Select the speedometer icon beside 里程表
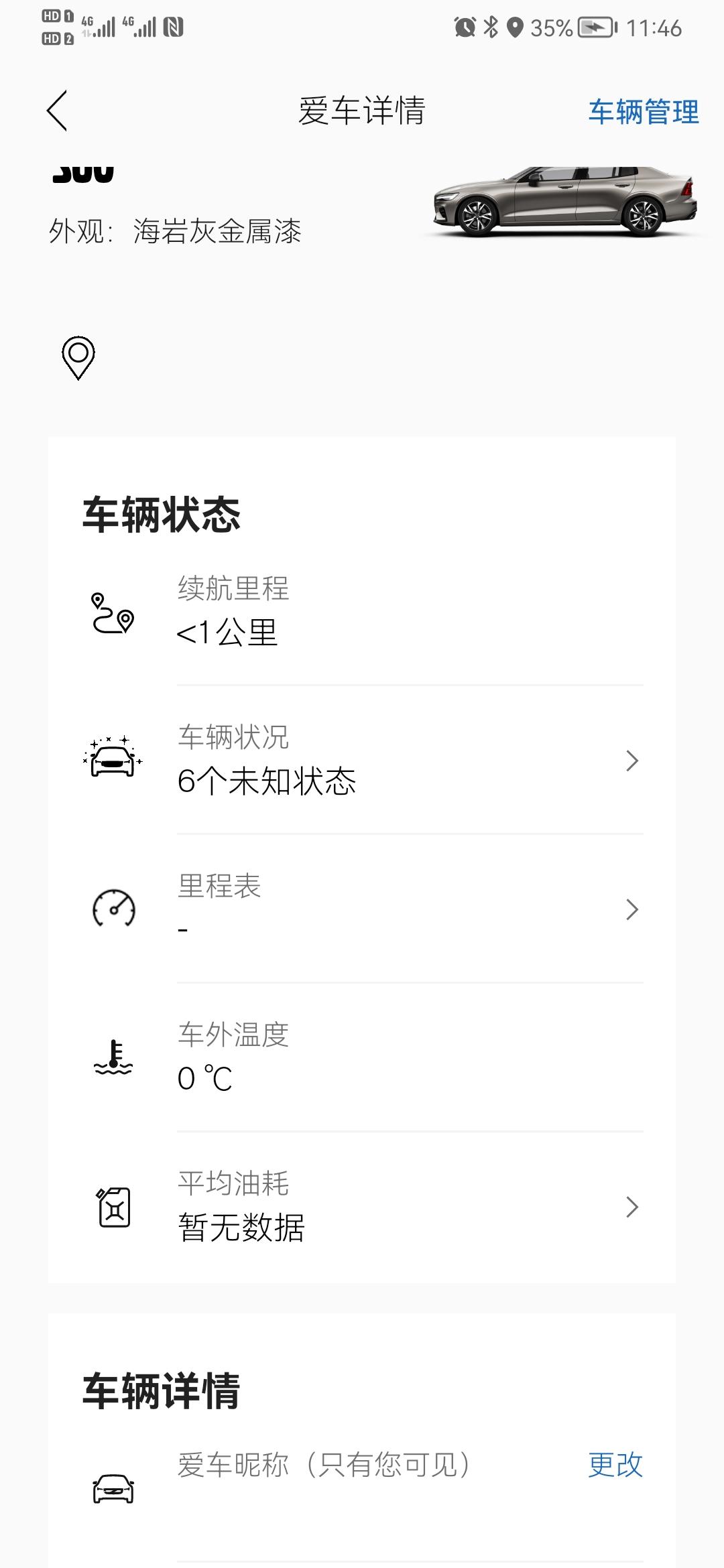 coord(115,909)
